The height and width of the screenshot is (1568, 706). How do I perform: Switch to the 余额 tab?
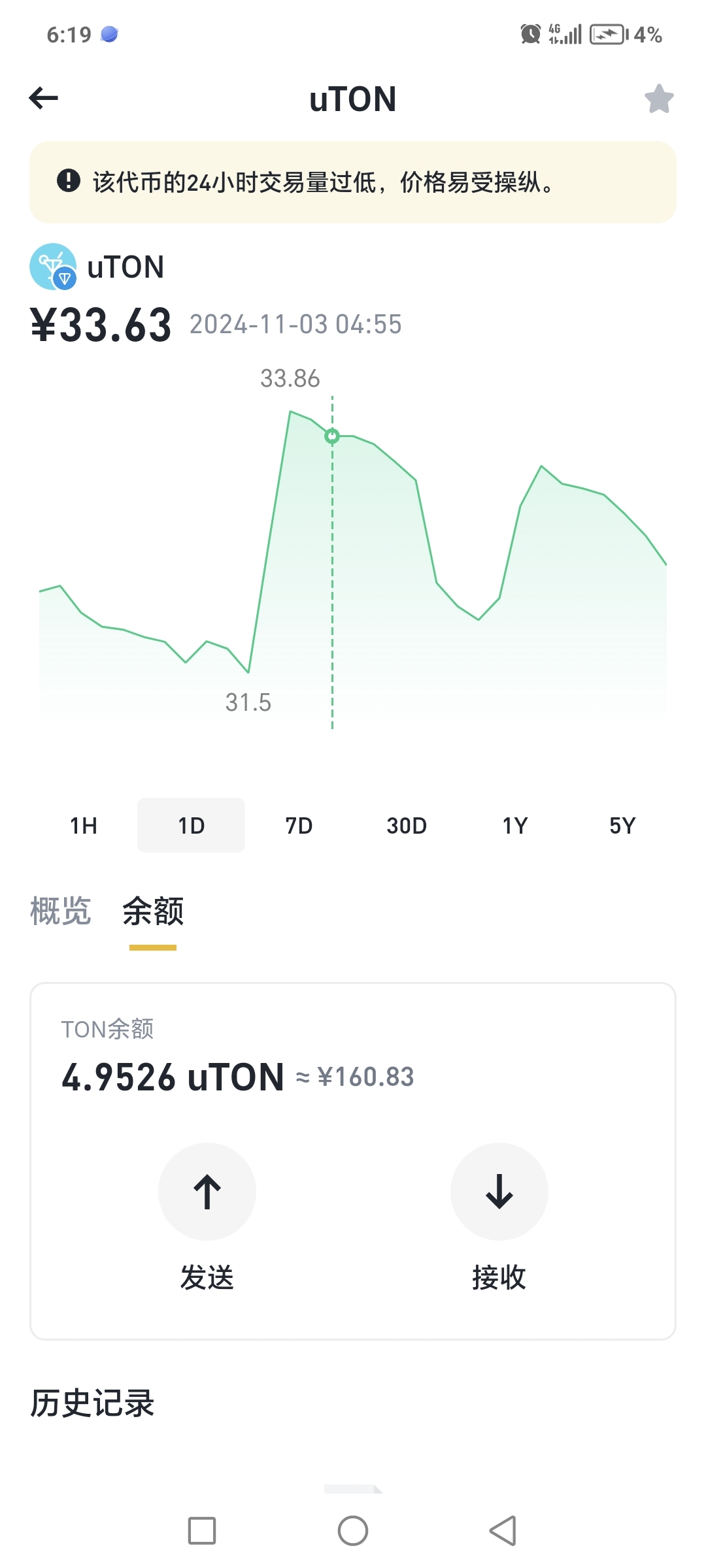(153, 911)
